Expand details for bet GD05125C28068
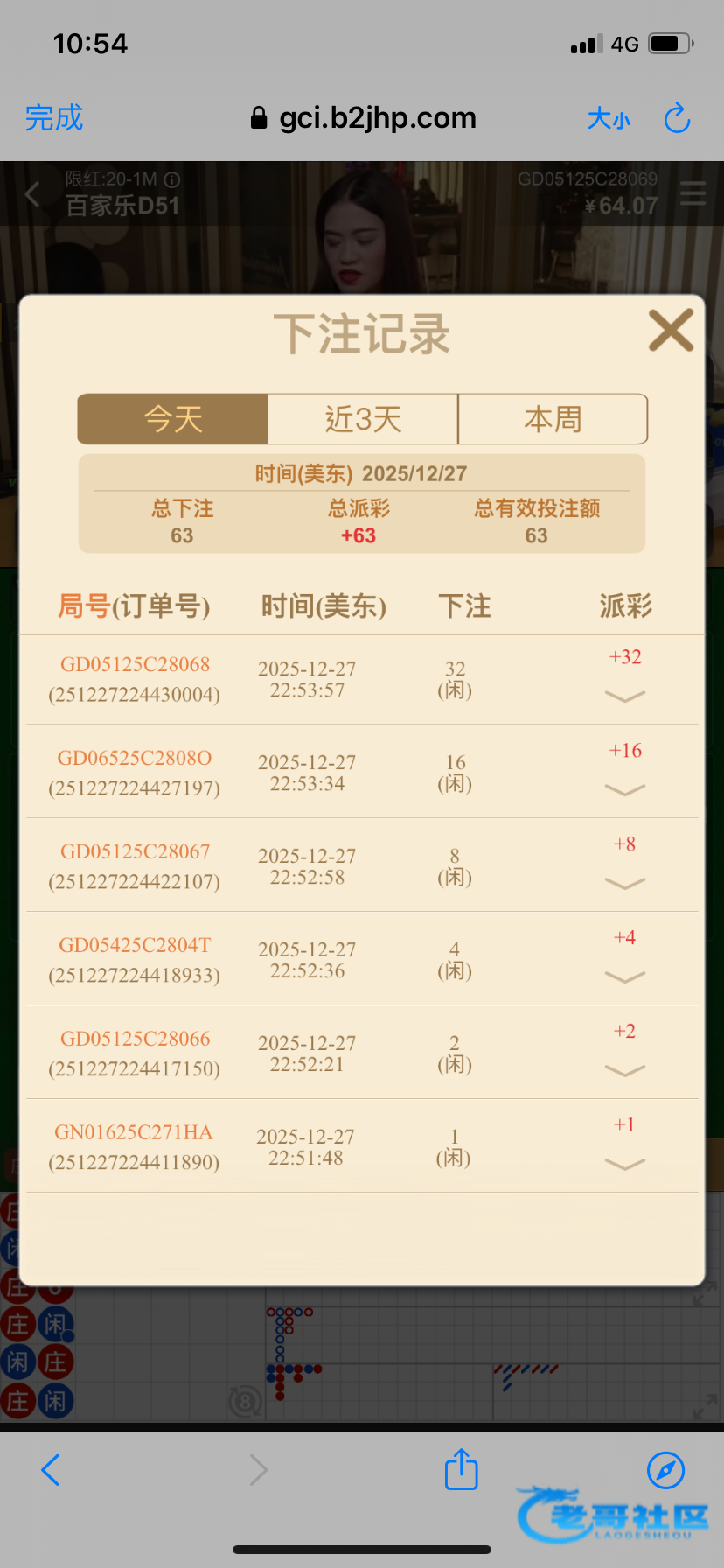The width and height of the screenshot is (724, 1568). click(x=624, y=696)
